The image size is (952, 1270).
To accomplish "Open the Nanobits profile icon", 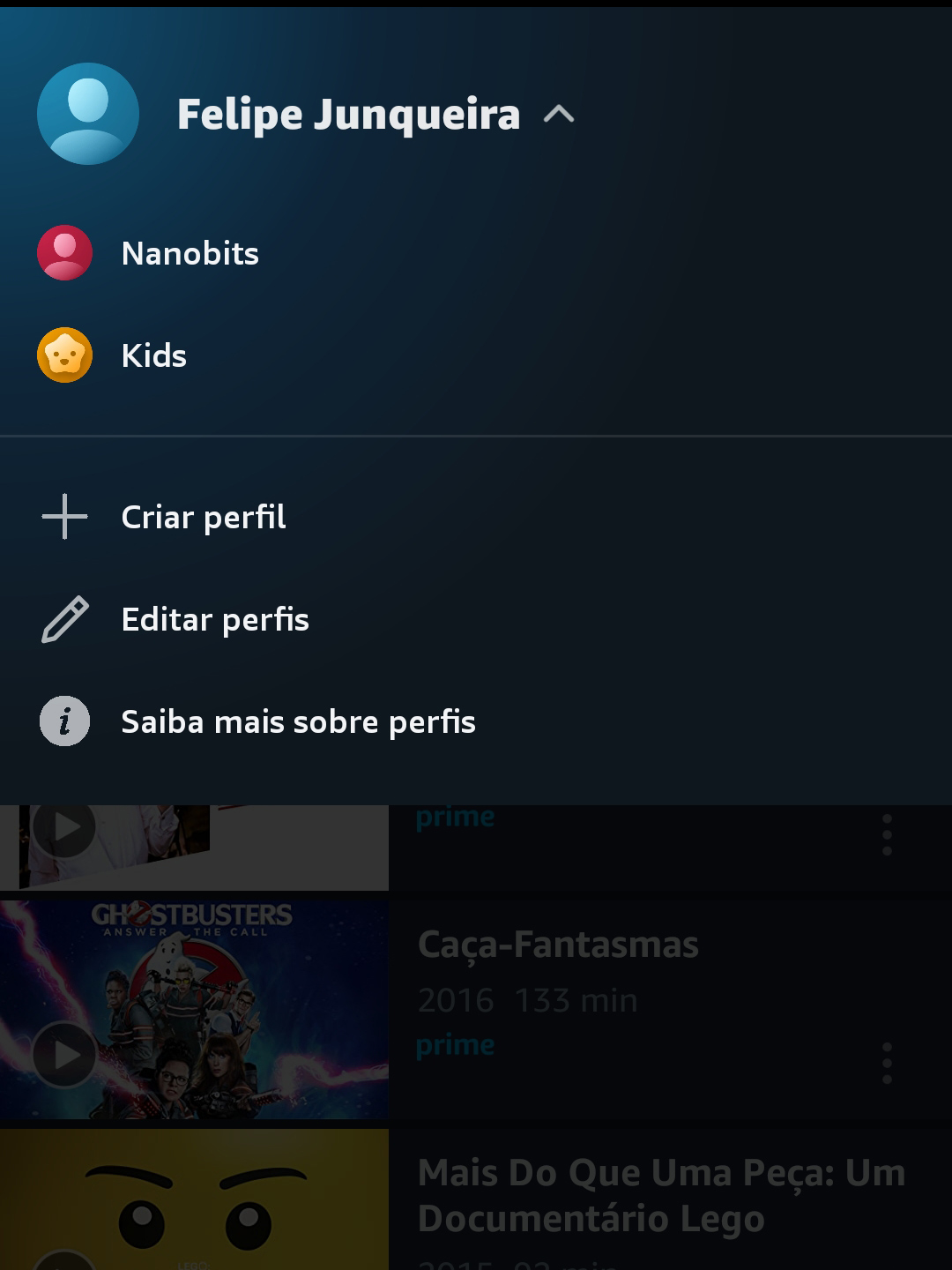I will [64, 252].
